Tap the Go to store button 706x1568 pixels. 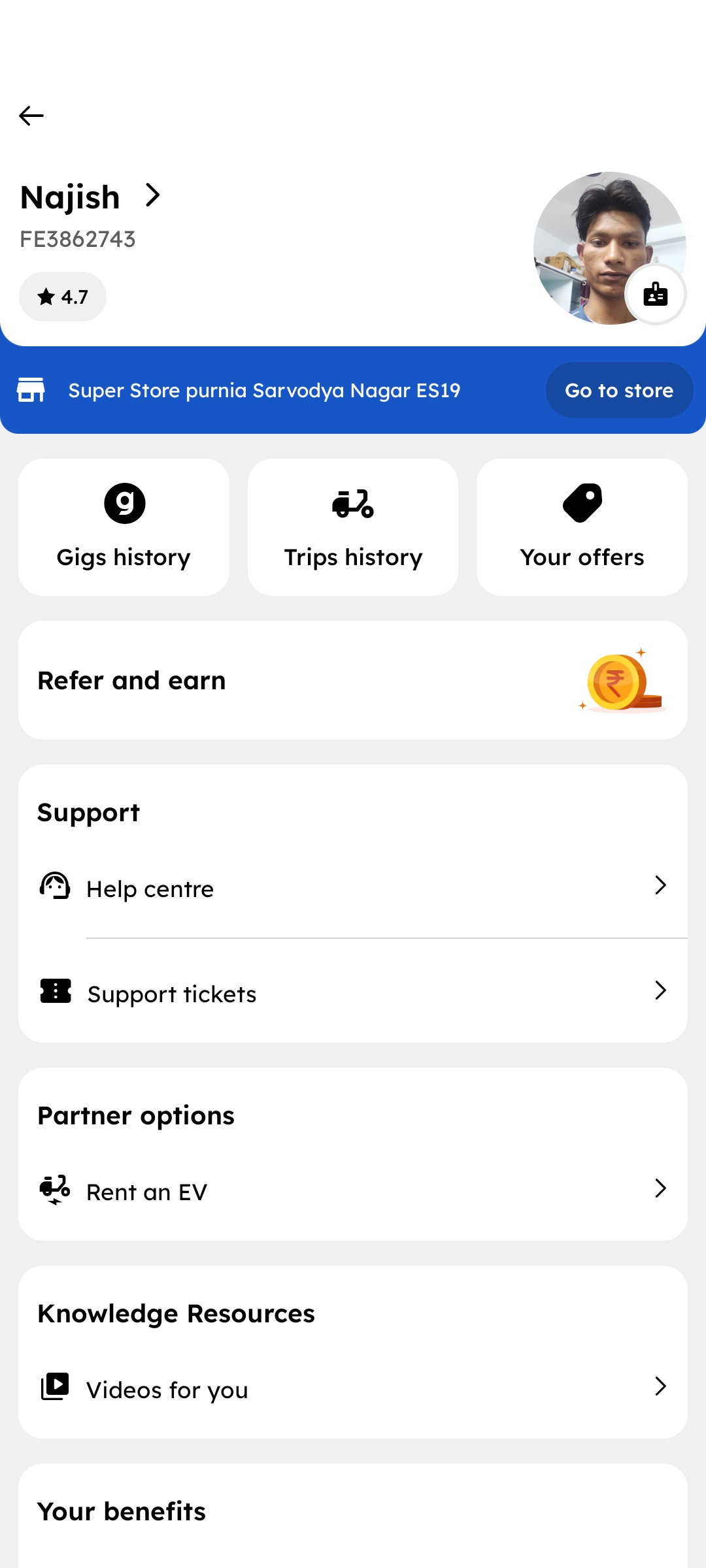618,390
